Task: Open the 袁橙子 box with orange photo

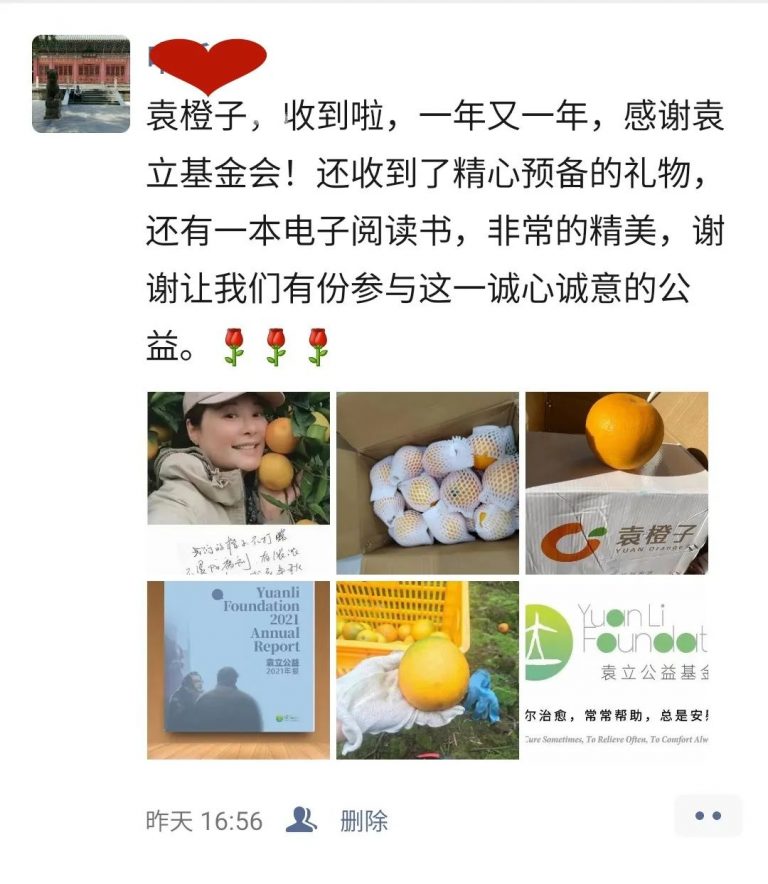Action: click(x=616, y=483)
